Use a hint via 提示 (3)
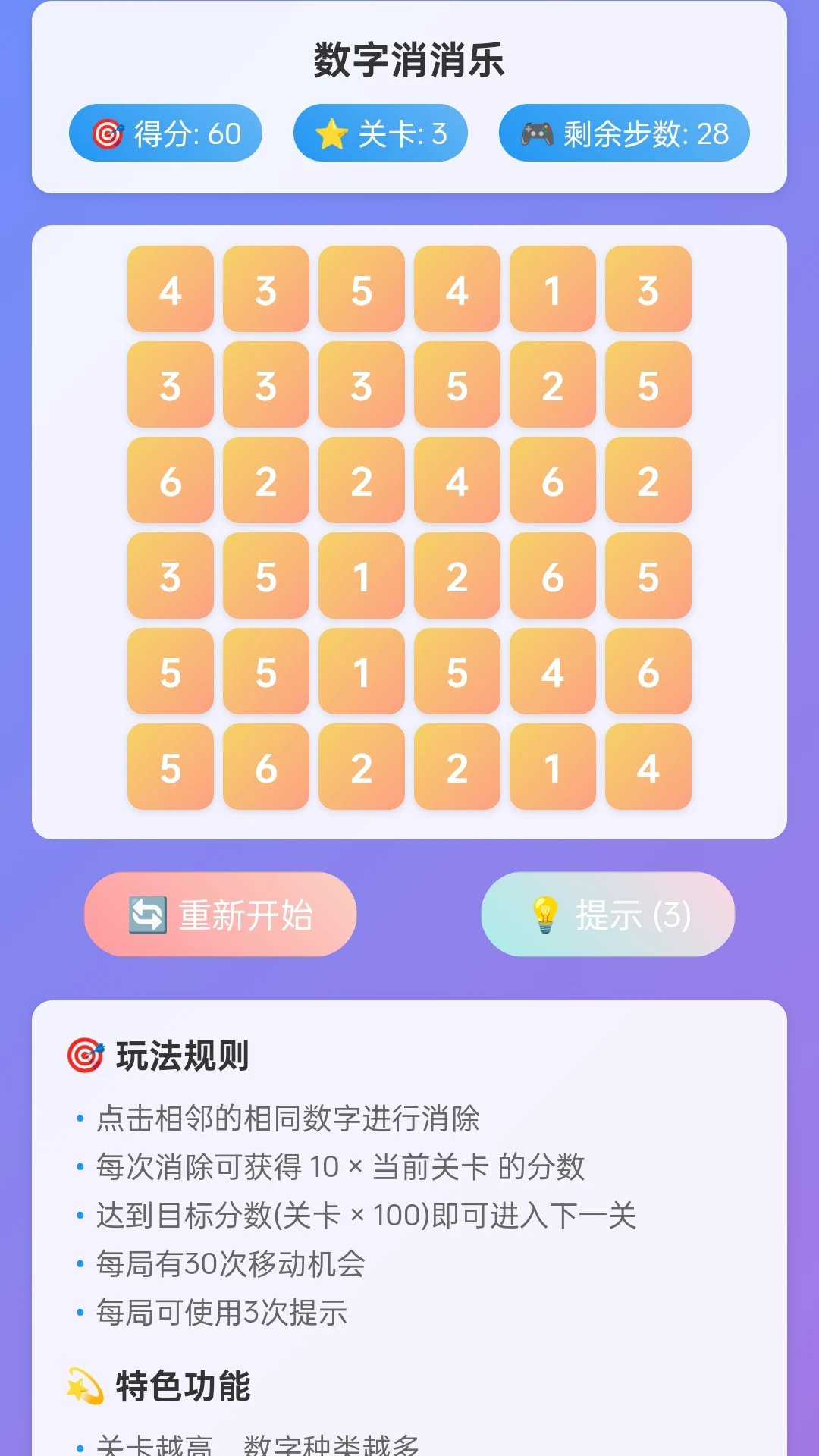 608,914
